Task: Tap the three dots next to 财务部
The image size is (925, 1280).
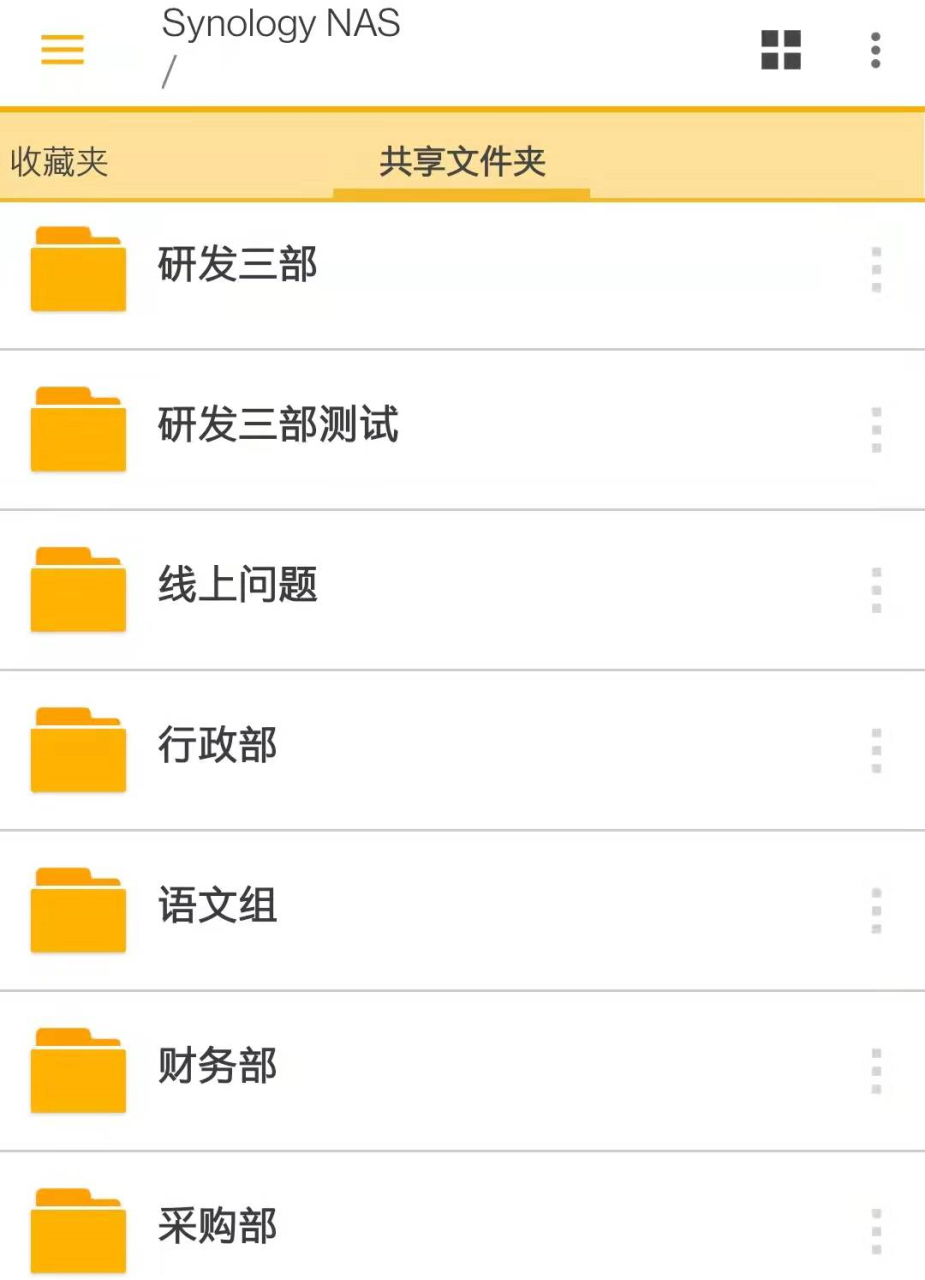Action: pos(876,1070)
